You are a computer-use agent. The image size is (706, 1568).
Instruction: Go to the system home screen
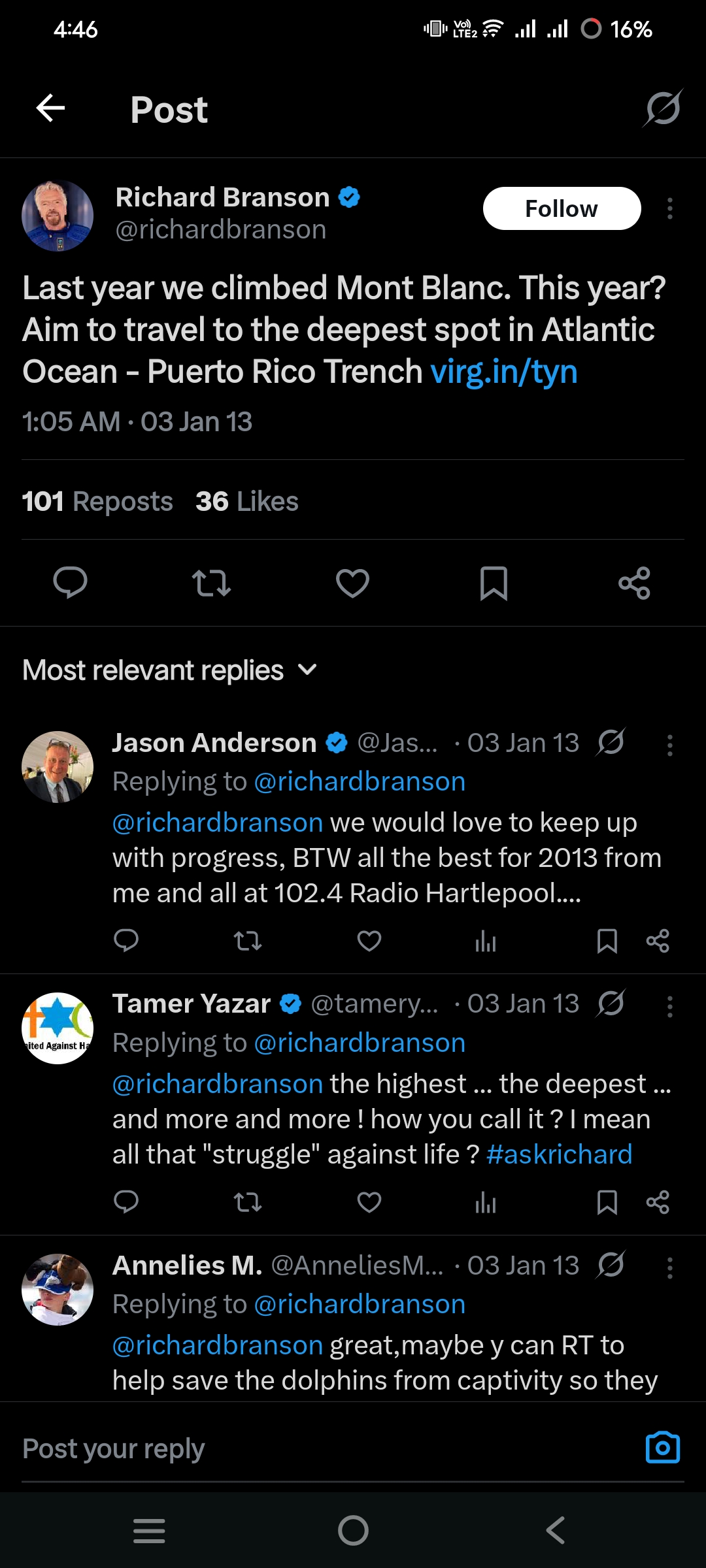pos(353,1530)
